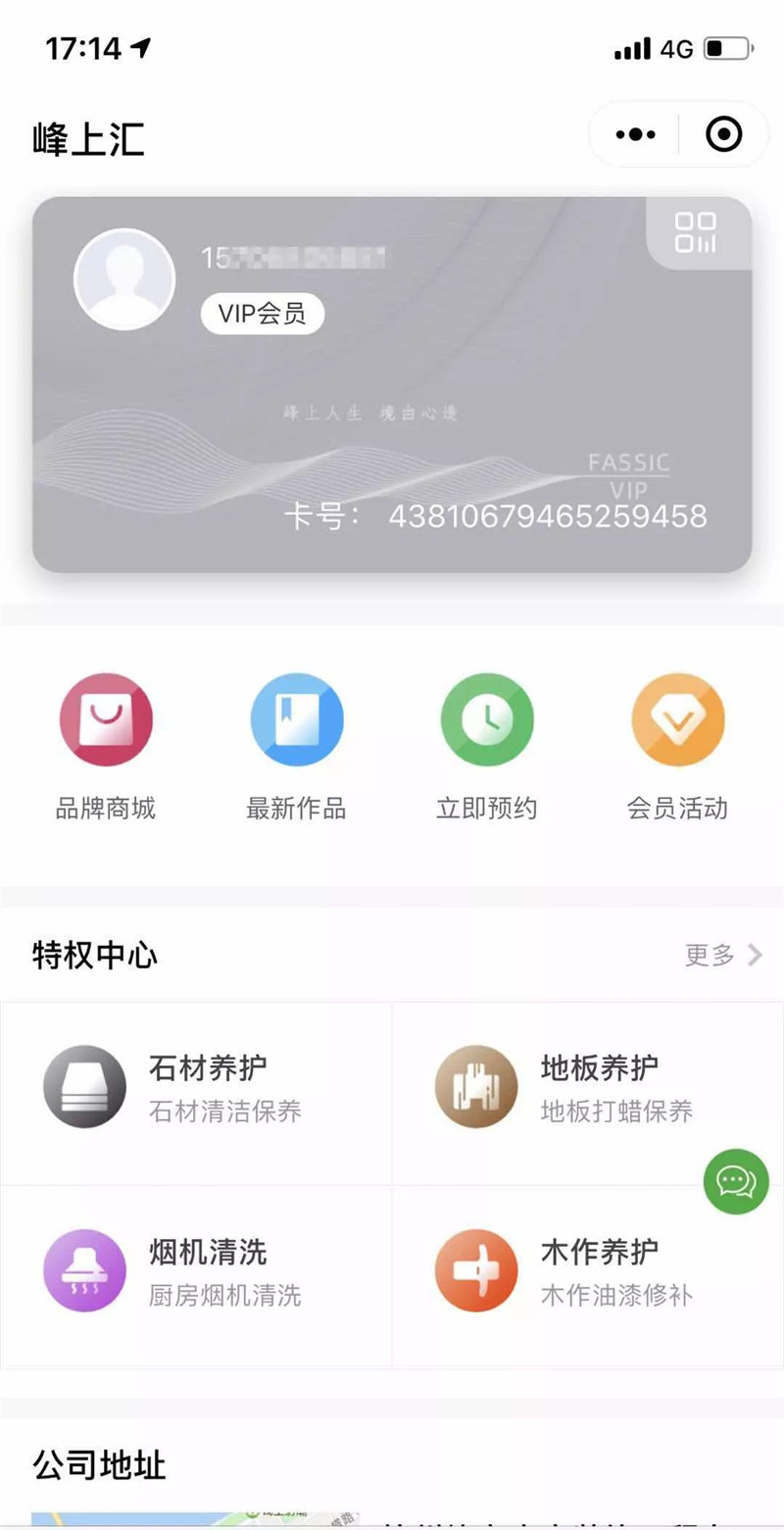Tap the VIP会员 badge
This screenshot has width=784, height=1530.
pyautogui.click(x=262, y=314)
